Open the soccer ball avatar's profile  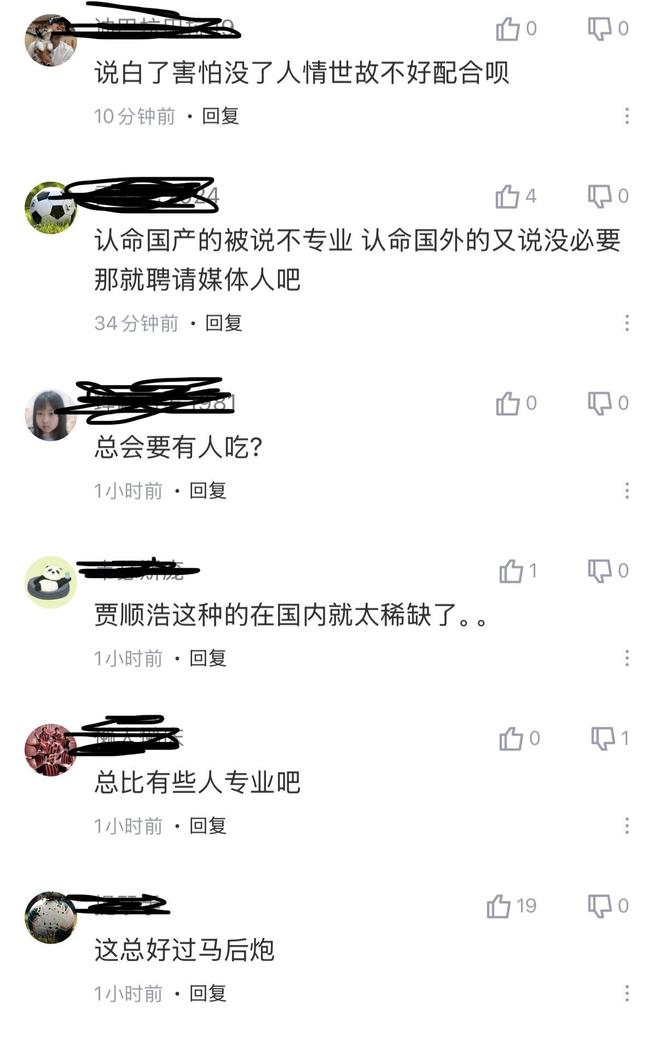[50, 208]
